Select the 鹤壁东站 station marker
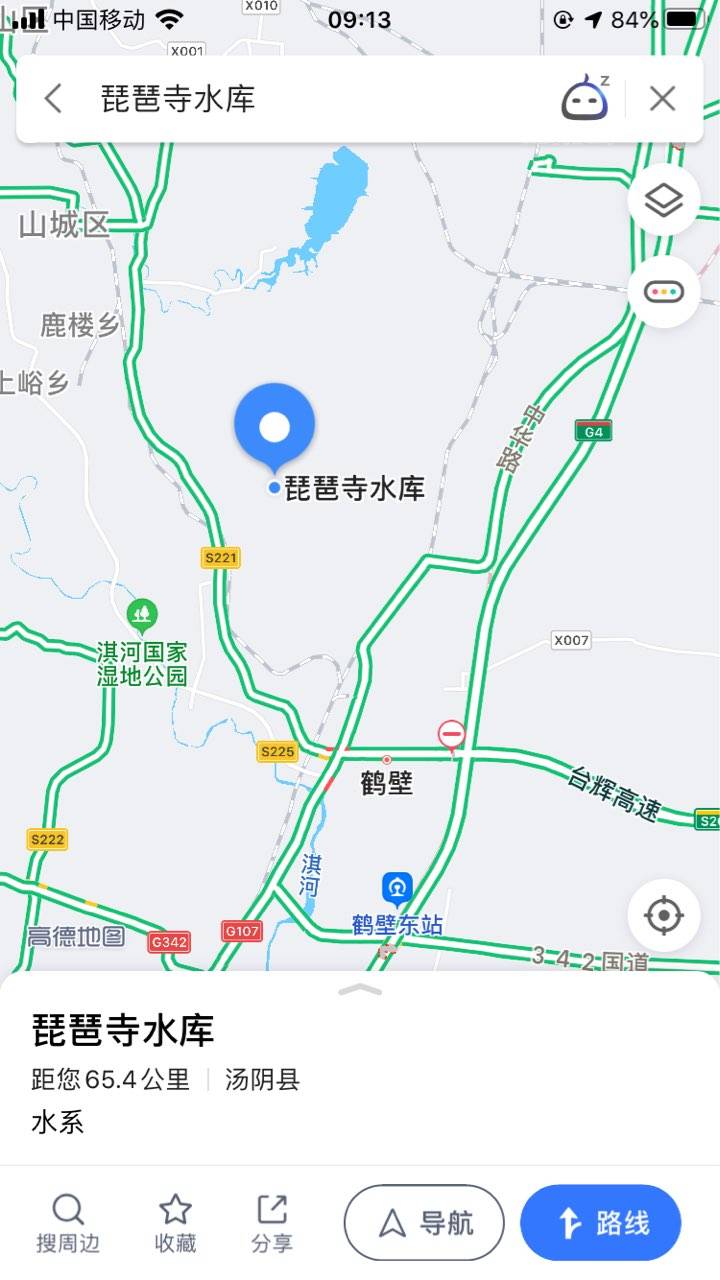This screenshot has width=720, height=1280. click(397, 888)
